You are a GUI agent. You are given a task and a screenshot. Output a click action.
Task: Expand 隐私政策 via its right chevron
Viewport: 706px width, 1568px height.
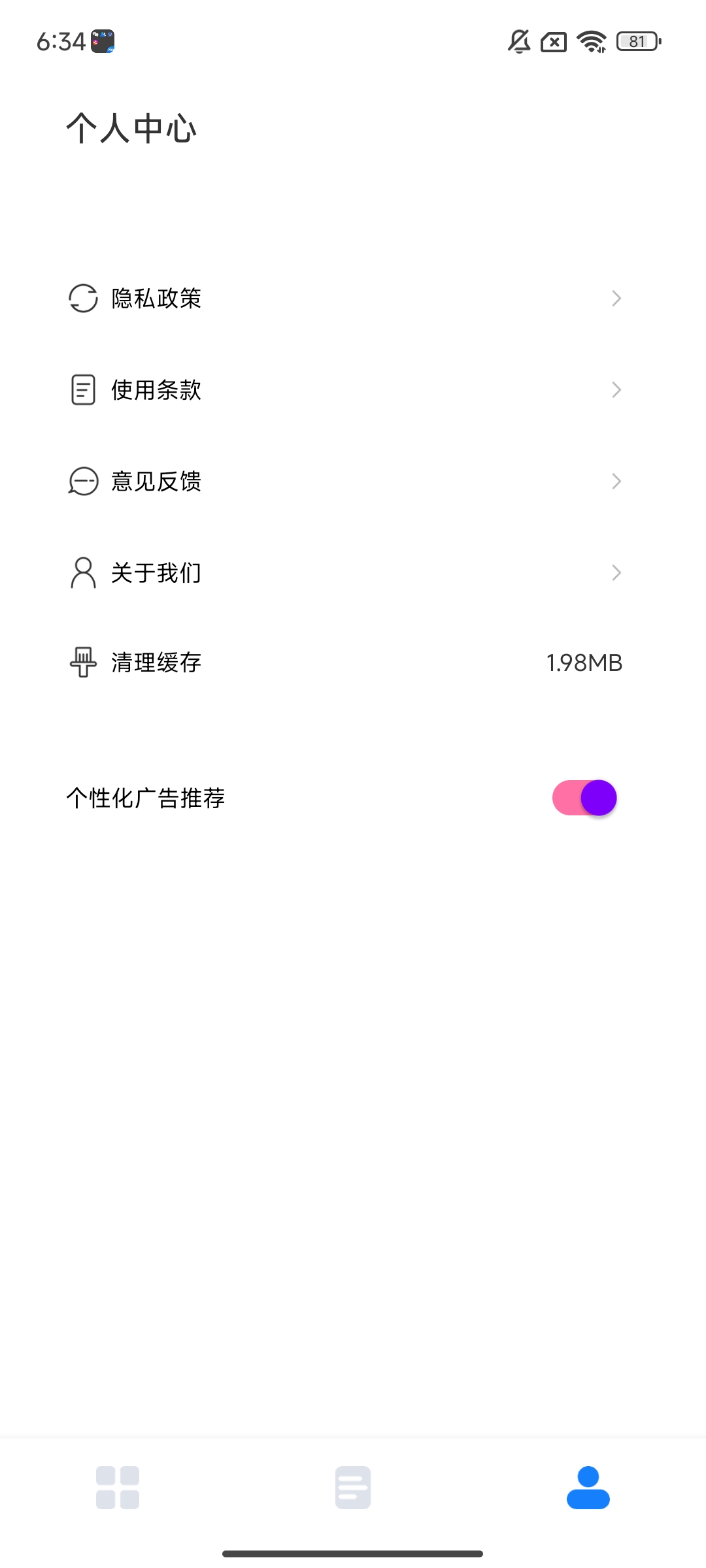pos(615,299)
